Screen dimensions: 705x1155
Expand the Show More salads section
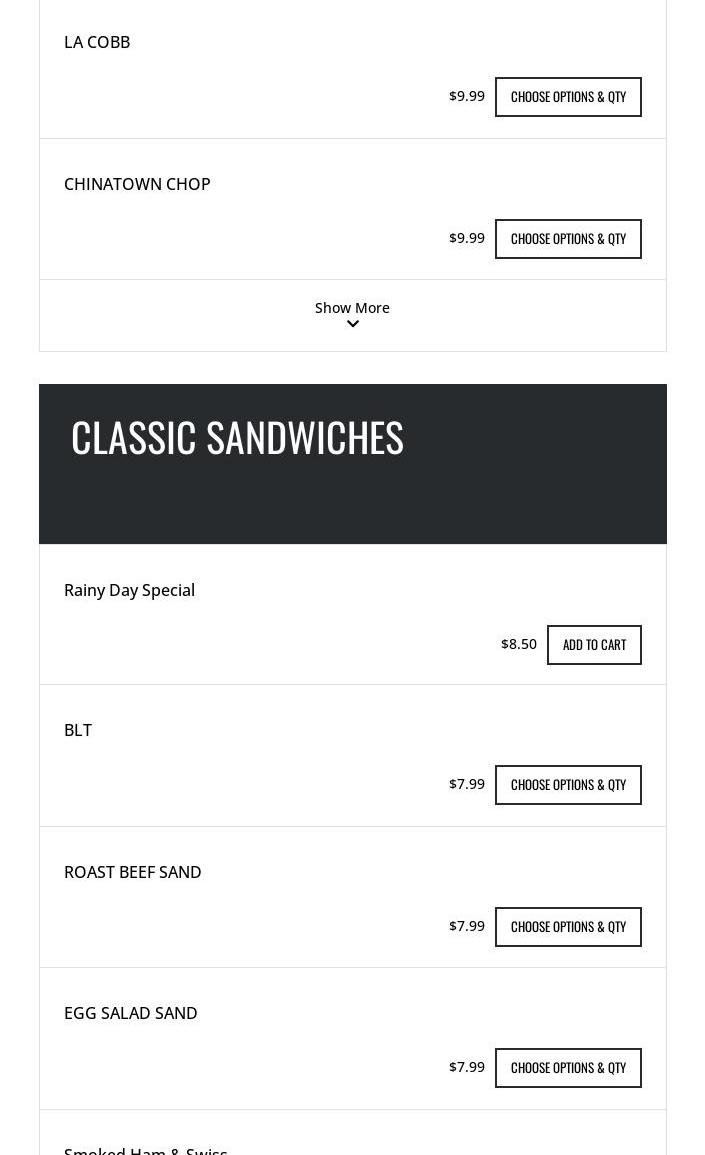click(352, 315)
